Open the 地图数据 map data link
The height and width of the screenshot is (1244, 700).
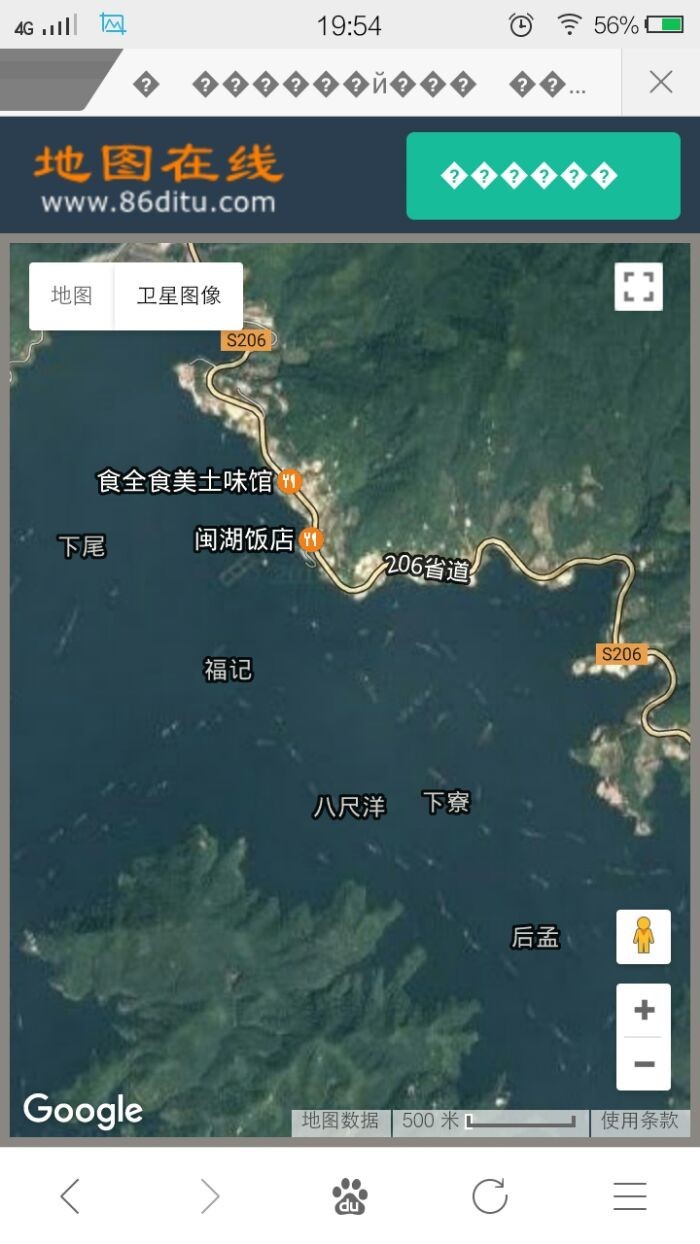point(340,1121)
